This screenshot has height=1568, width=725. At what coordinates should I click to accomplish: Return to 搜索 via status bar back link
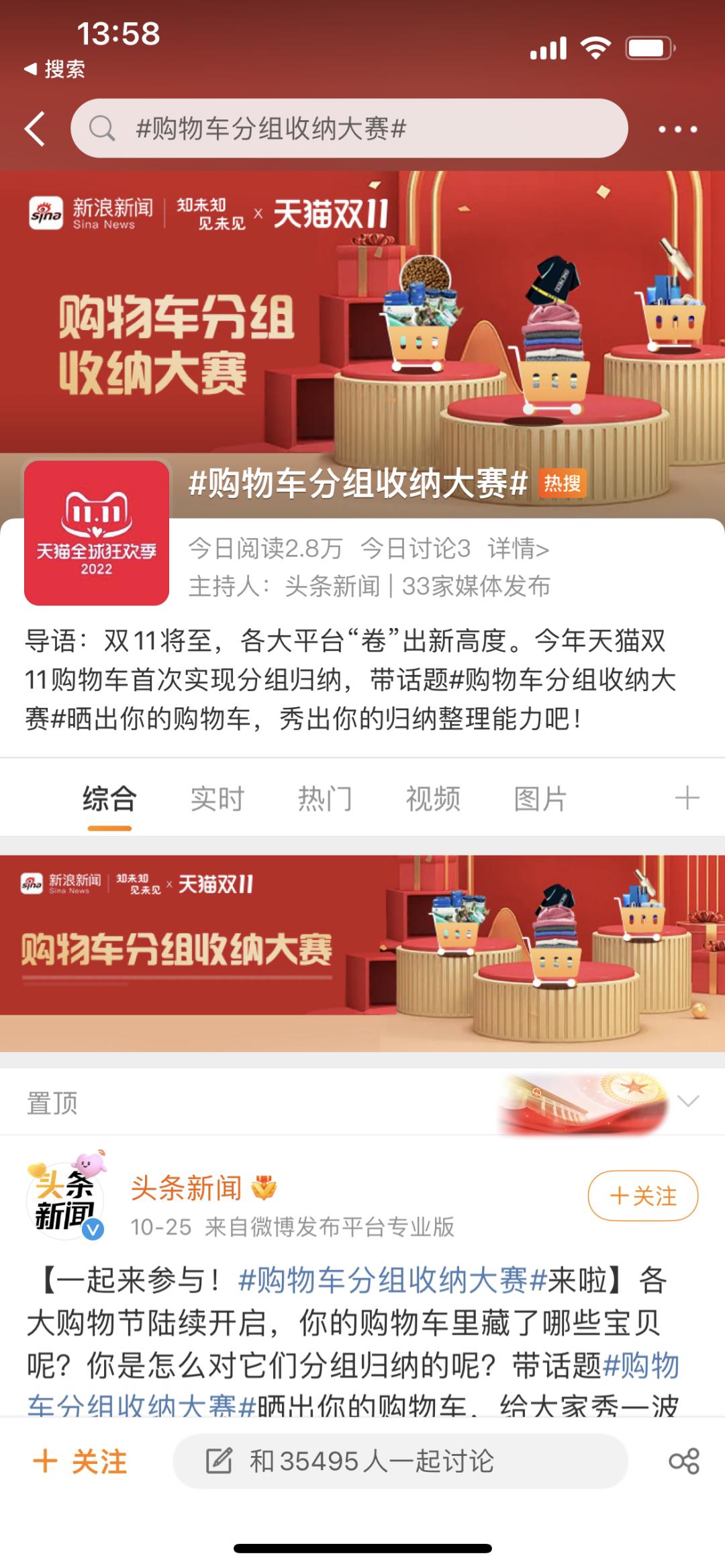tap(55, 68)
